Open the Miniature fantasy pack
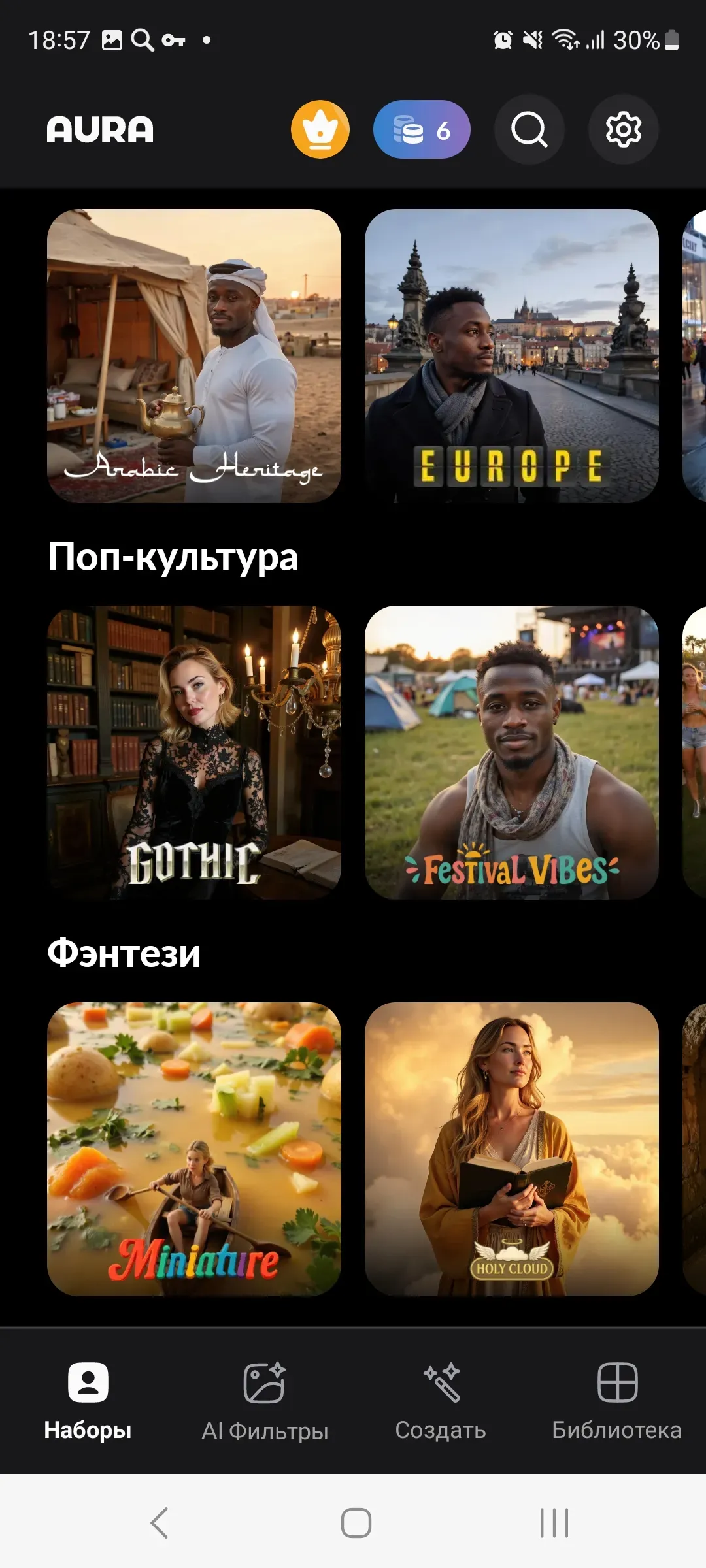Image resolution: width=706 pixels, height=1568 pixels. coord(194,1149)
